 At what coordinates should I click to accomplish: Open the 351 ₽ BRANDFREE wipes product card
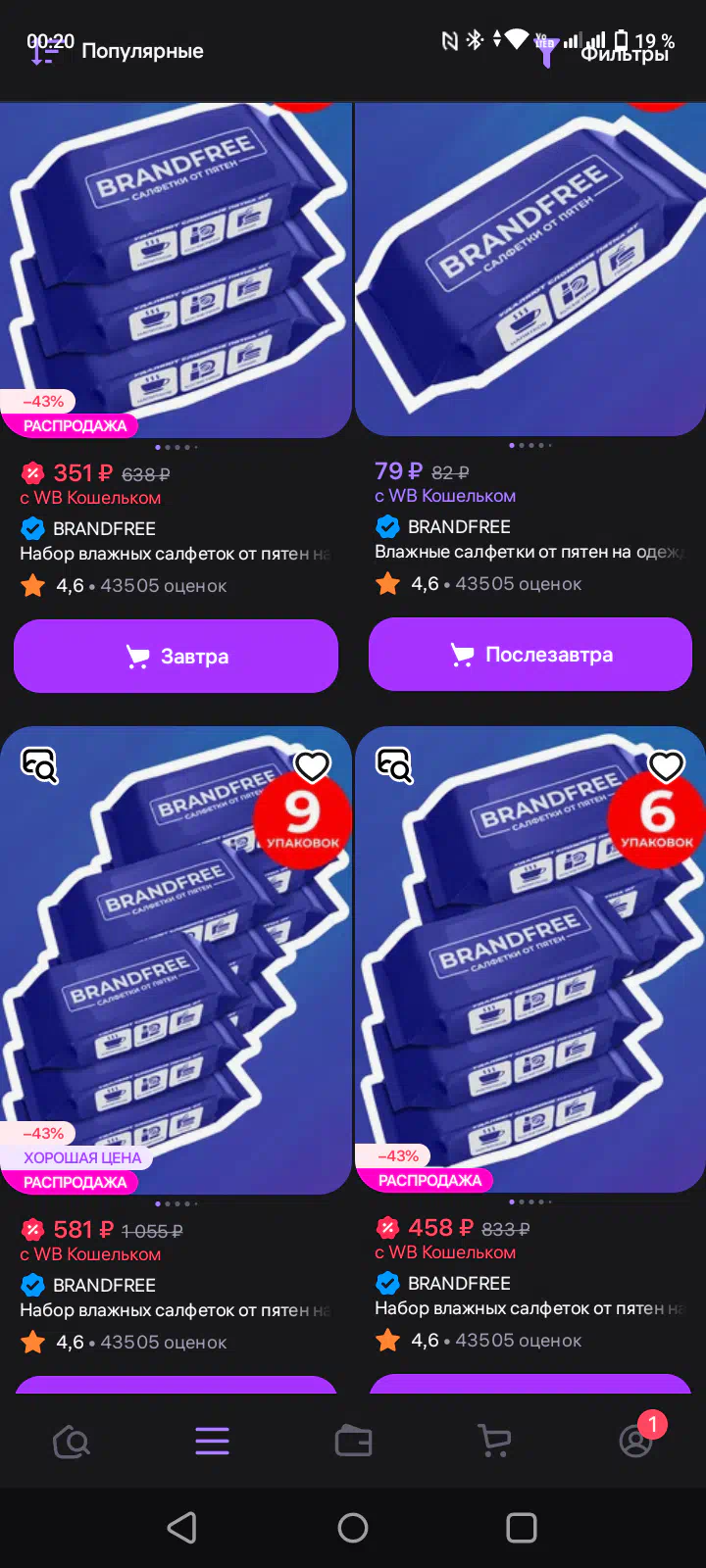176,269
